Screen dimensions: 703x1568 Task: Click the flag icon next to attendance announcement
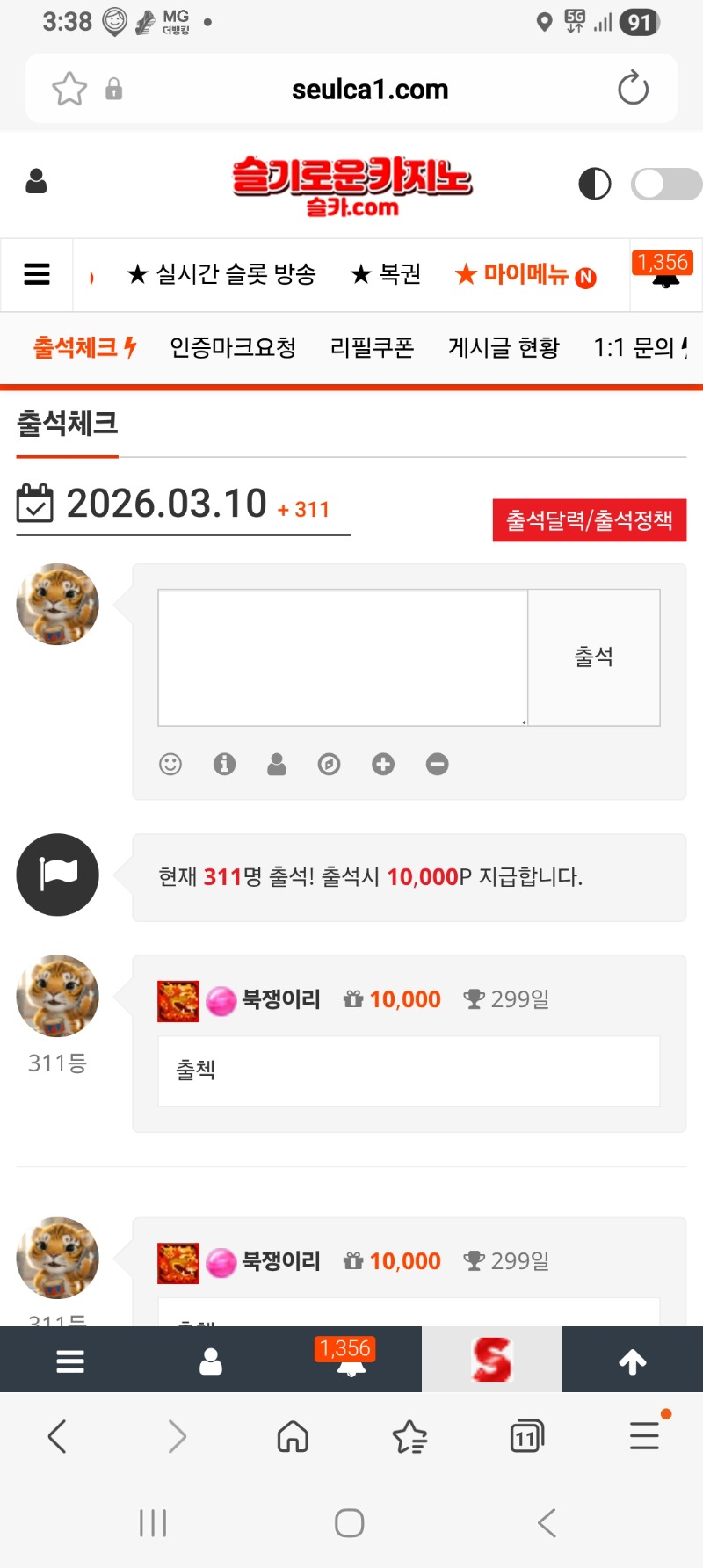57,875
